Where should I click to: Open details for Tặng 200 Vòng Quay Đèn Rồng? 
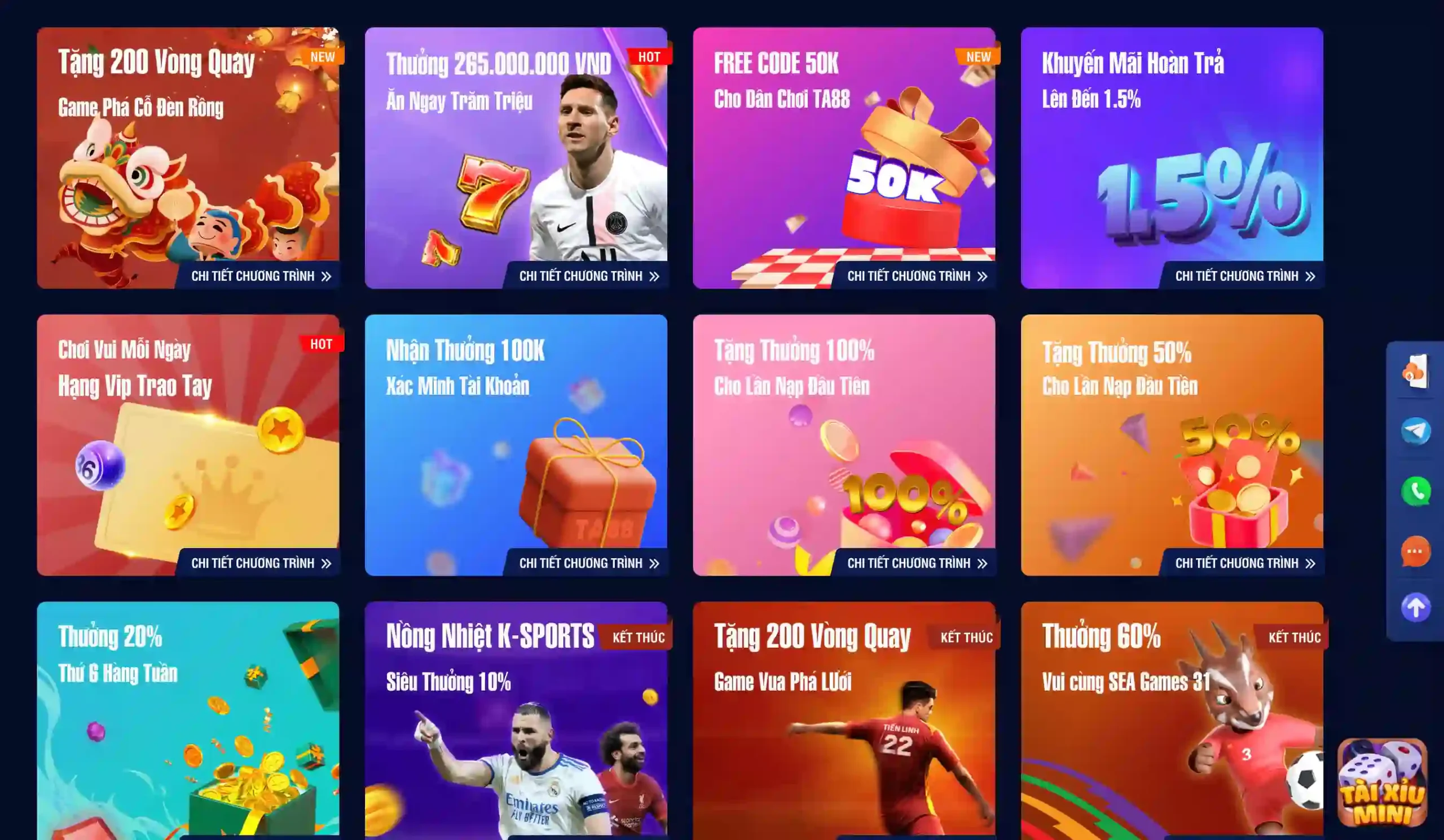(x=260, y=276)
